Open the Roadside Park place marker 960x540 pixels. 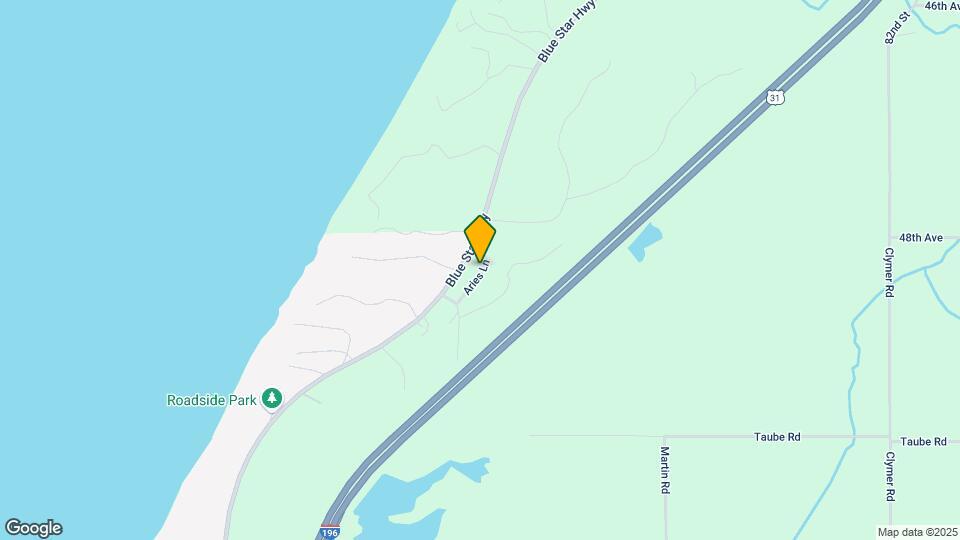click(x=272, y=399)
